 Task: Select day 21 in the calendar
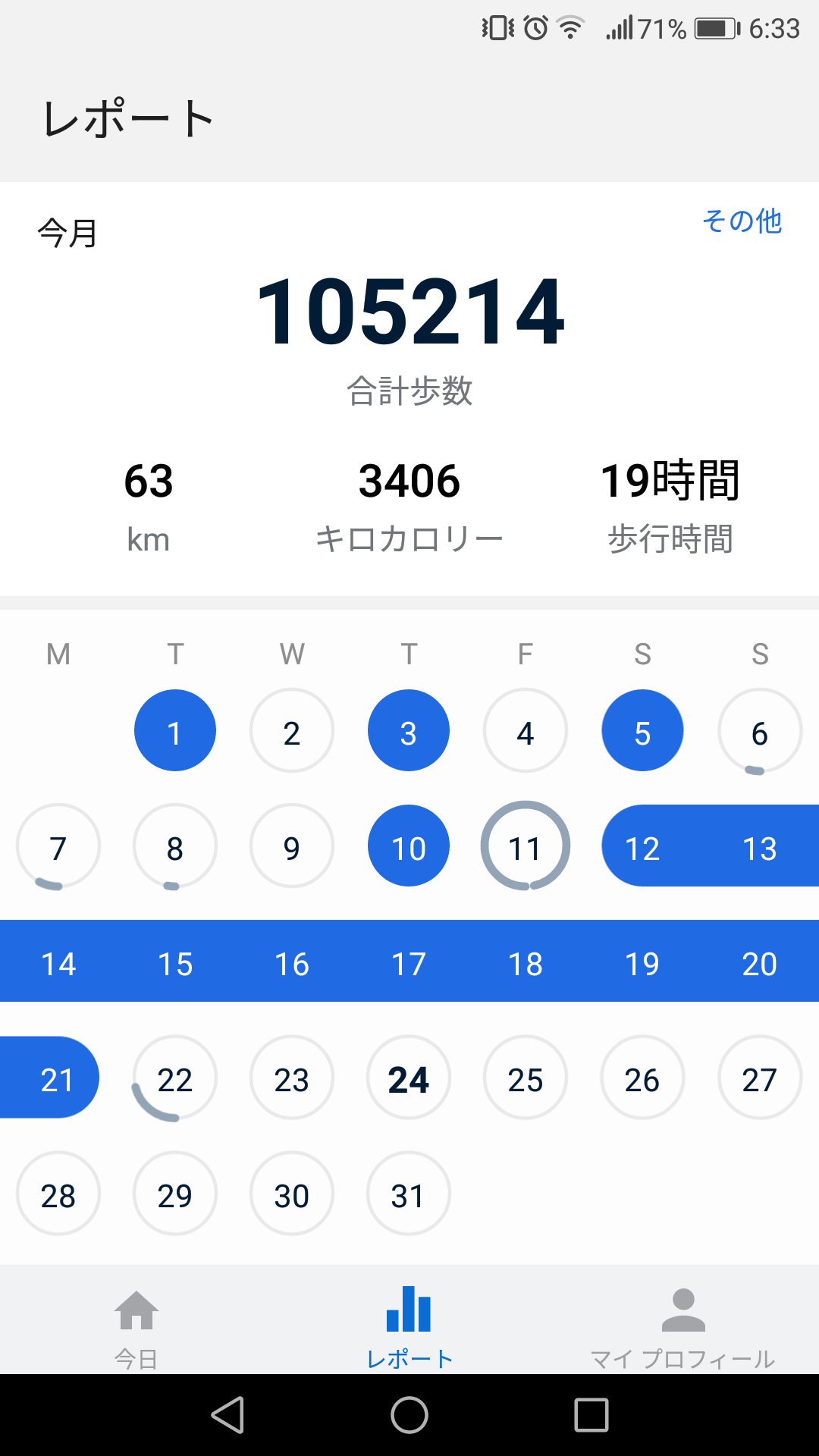click(x=58, y=1078)
